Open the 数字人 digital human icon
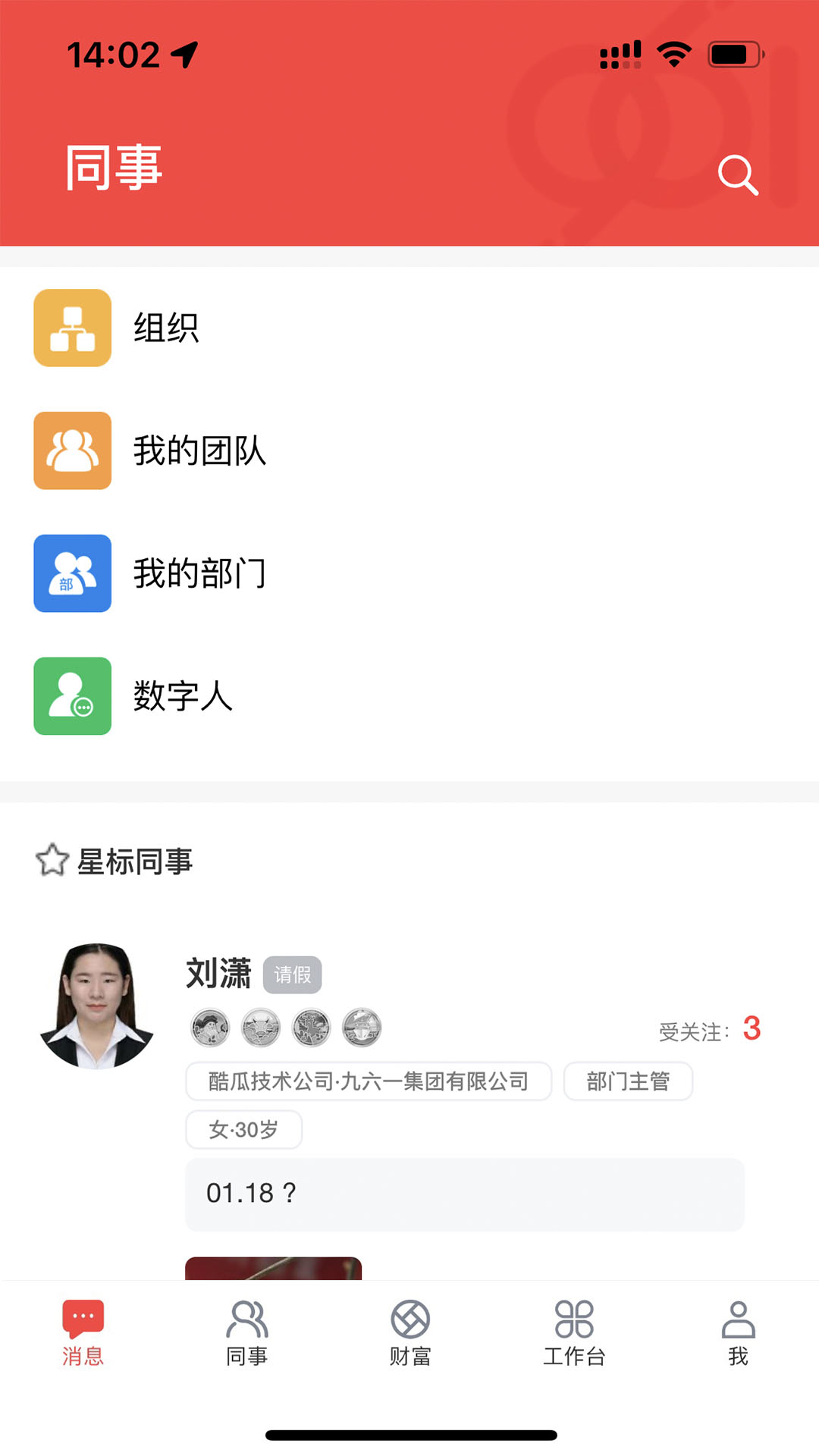 point(72,697)
